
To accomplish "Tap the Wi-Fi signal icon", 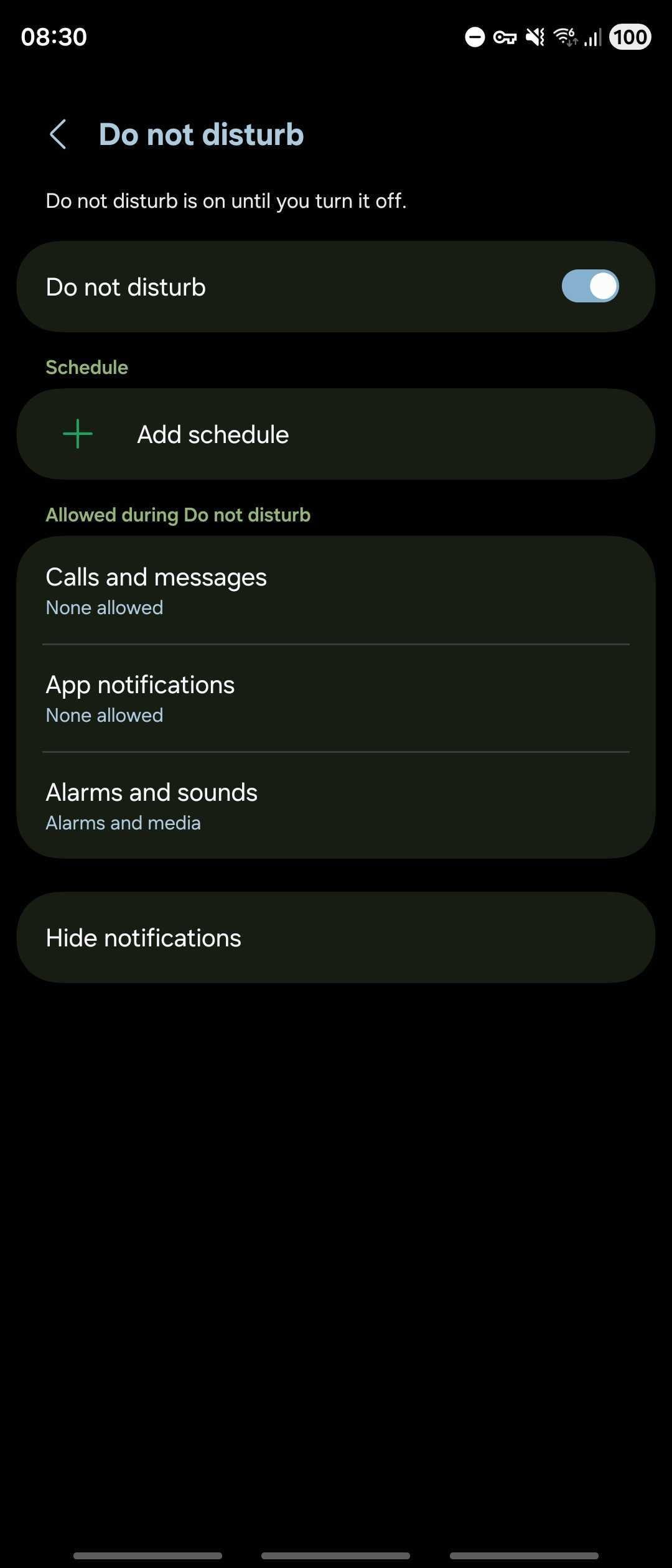I will (x=565, y=37).
